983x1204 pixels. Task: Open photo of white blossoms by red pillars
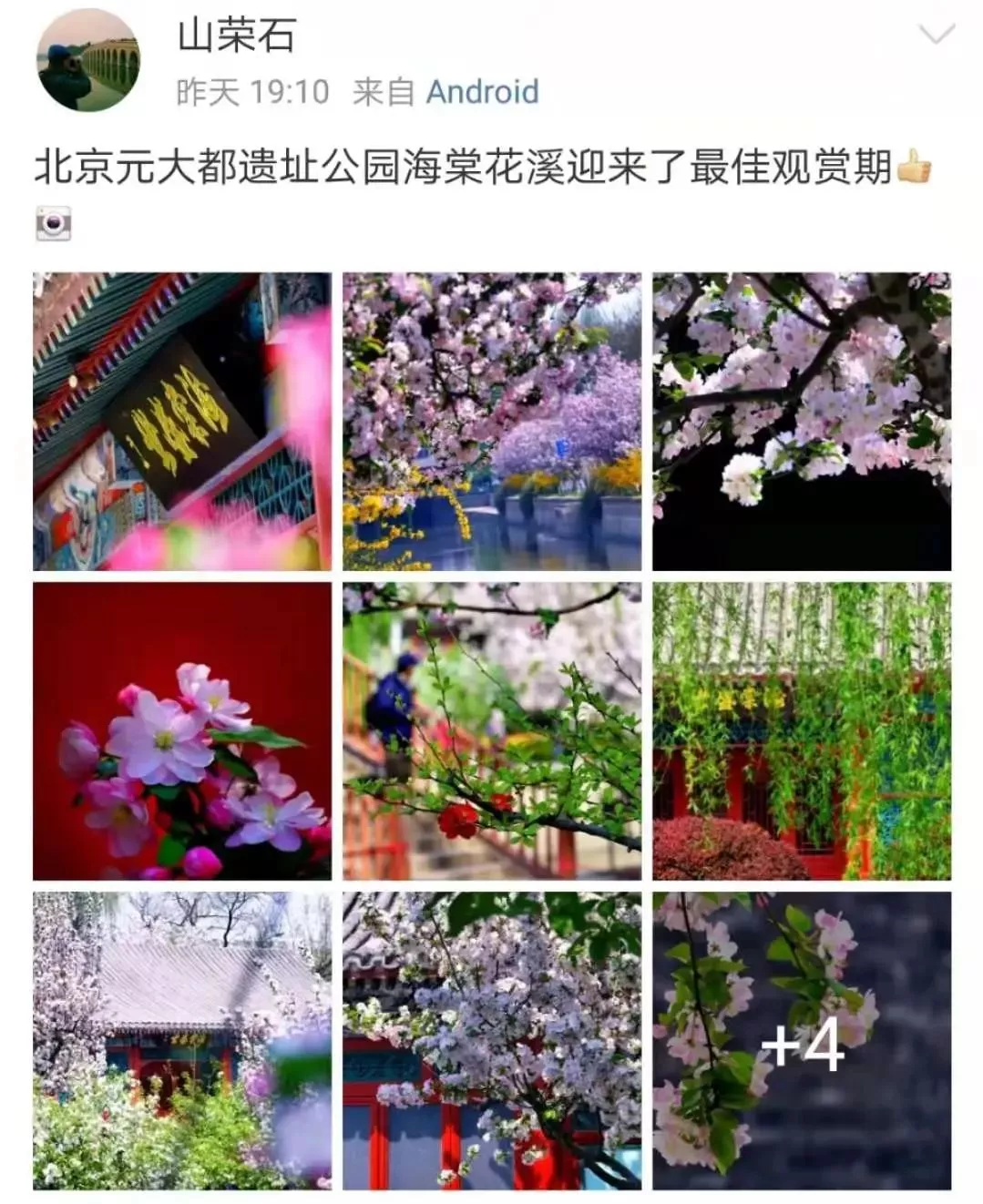(492, 1041)
